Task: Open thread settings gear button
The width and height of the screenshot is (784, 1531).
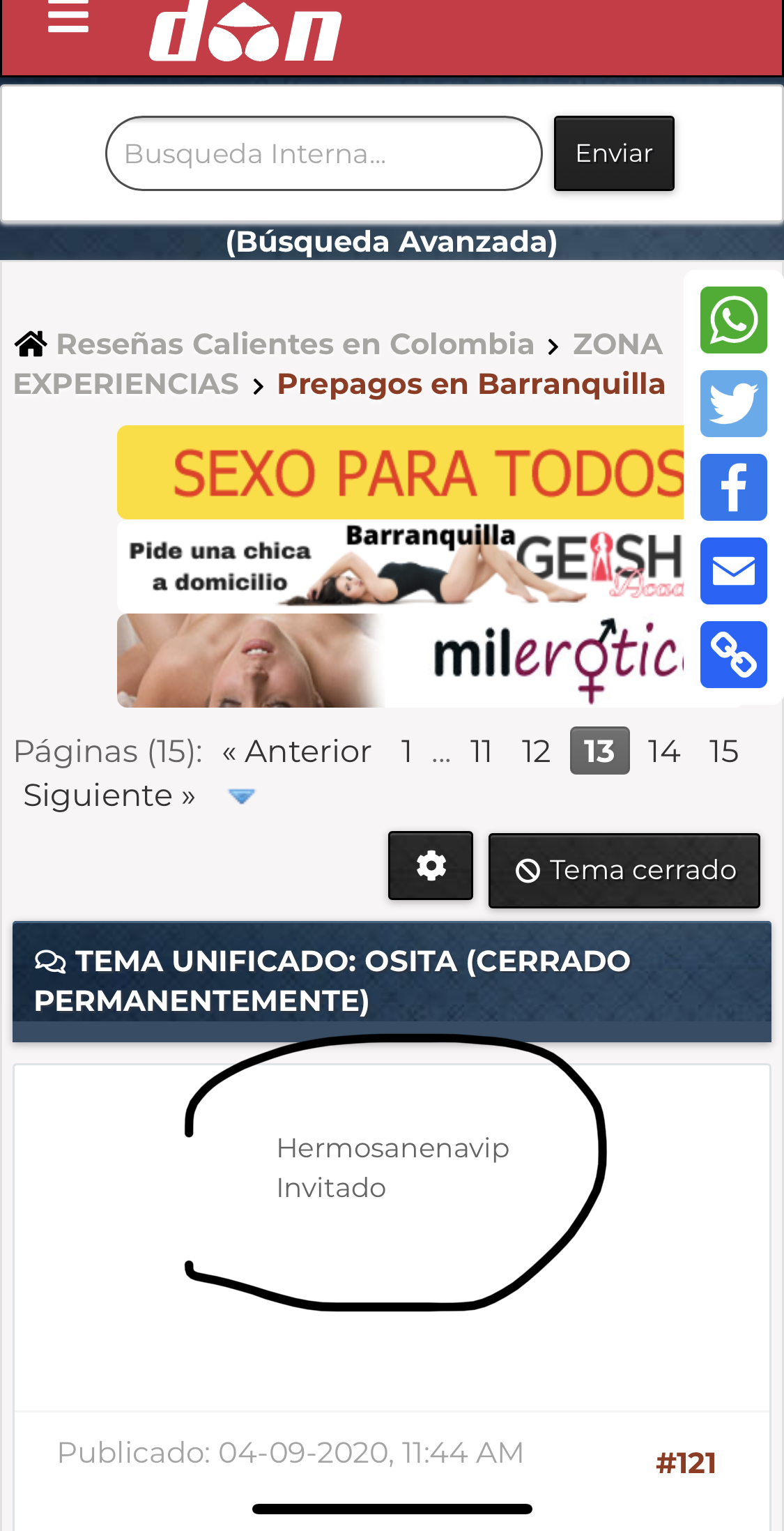Action: 431,866
